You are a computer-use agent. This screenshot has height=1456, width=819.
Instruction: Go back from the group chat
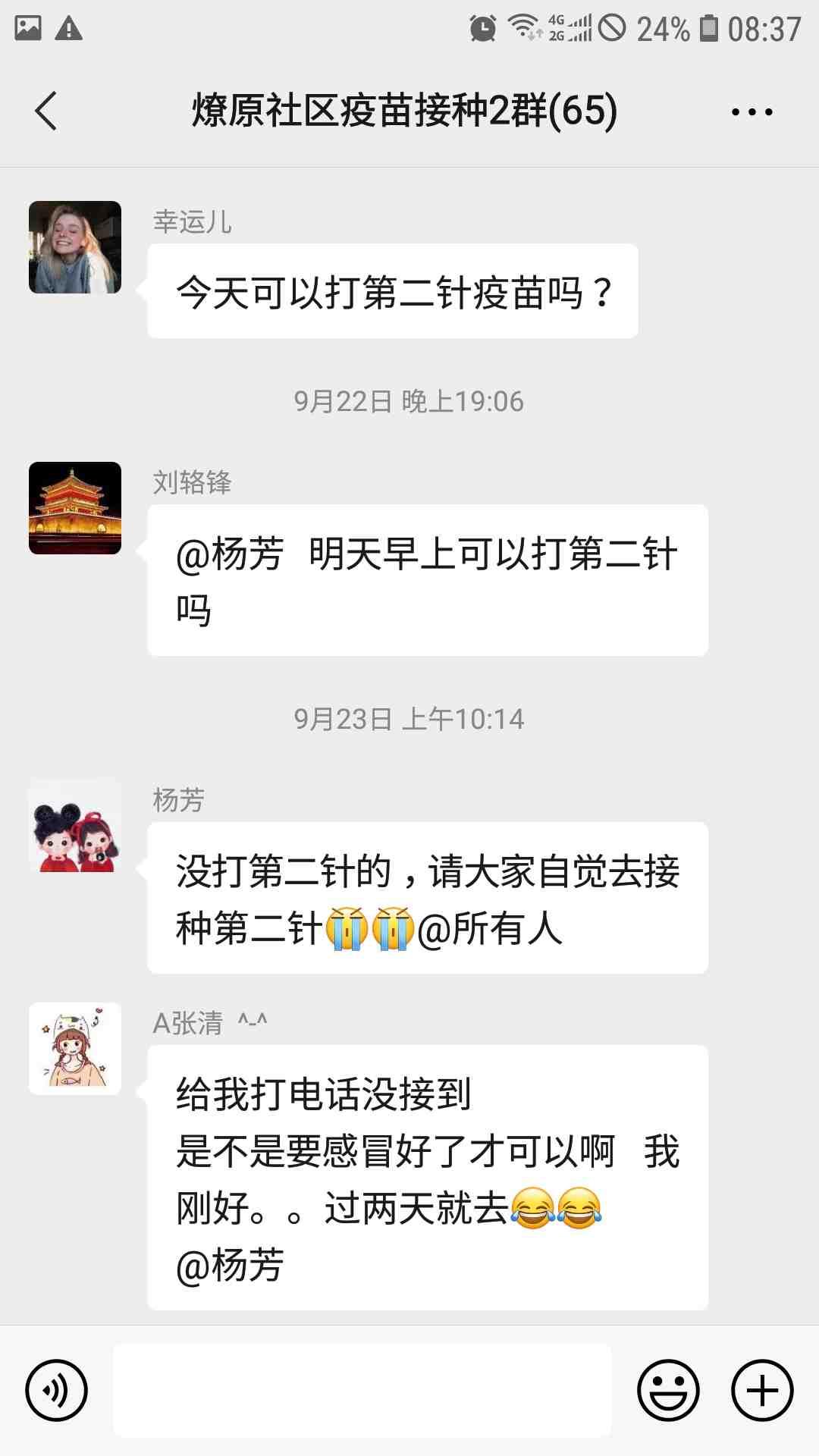point(46,111)
